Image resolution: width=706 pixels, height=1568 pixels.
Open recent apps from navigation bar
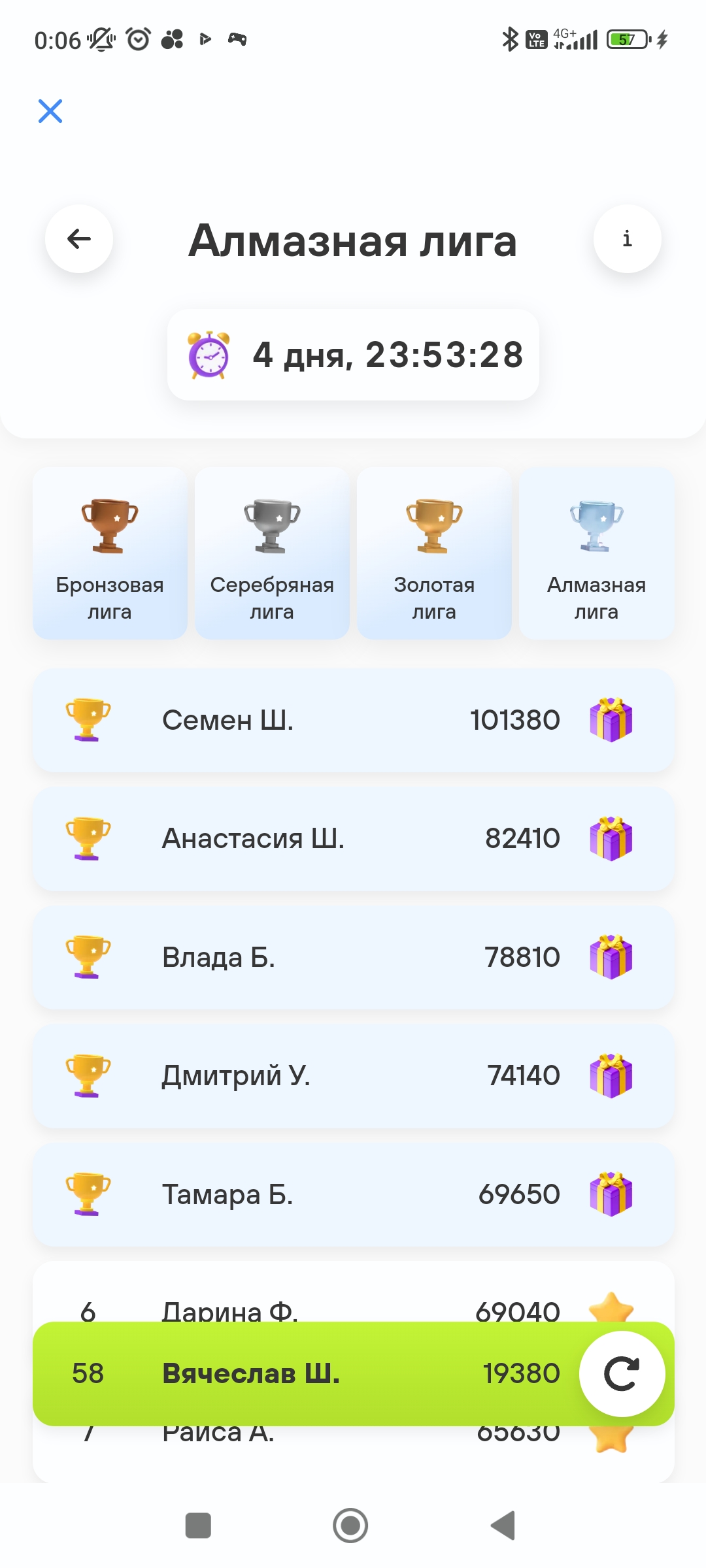click(x=198, y=1526)
